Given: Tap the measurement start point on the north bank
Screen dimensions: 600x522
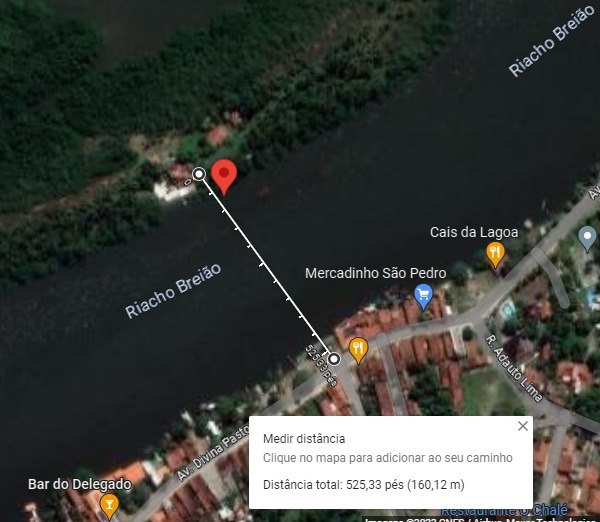Looking at the screenshot, I should pyautogui.click(x=199, y=175).
